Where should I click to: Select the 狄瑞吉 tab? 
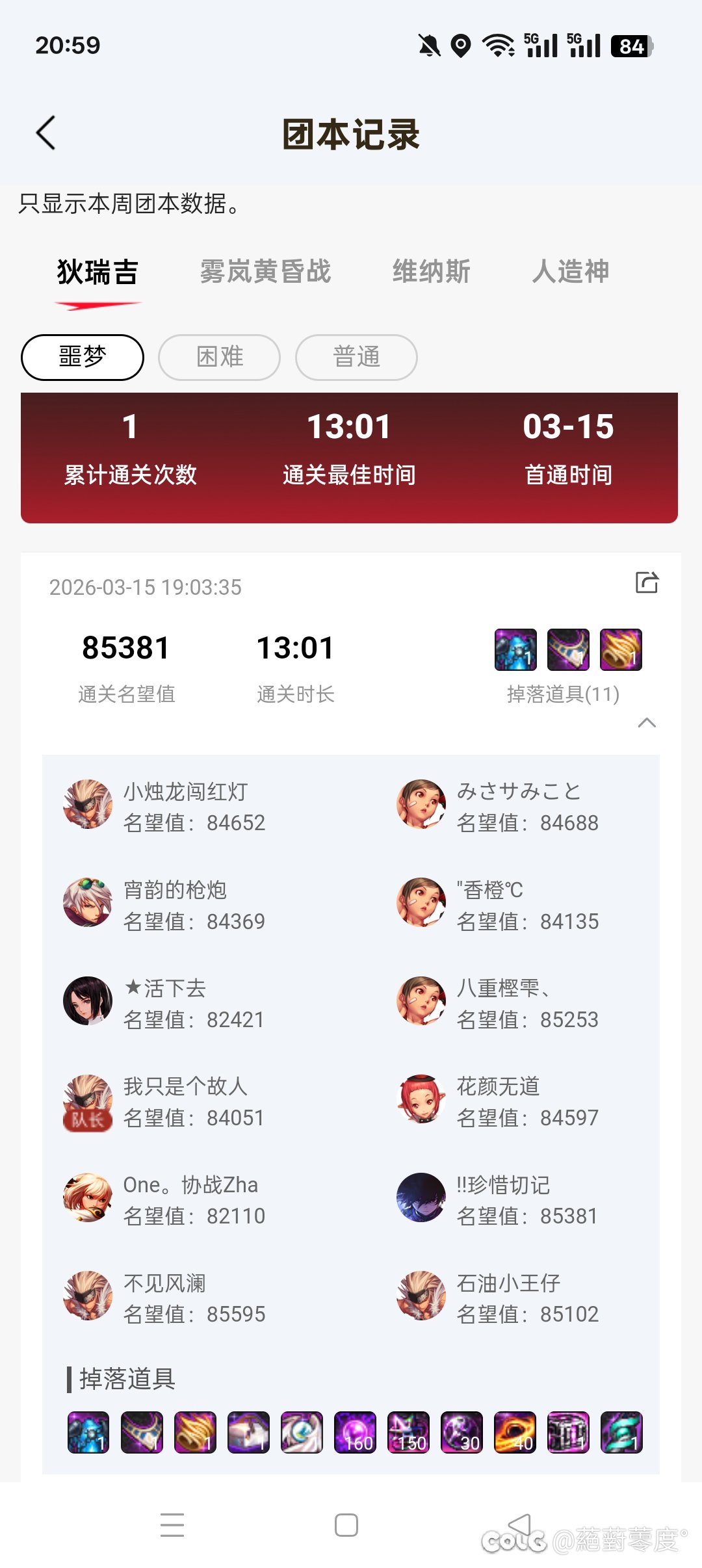[97, 272]
